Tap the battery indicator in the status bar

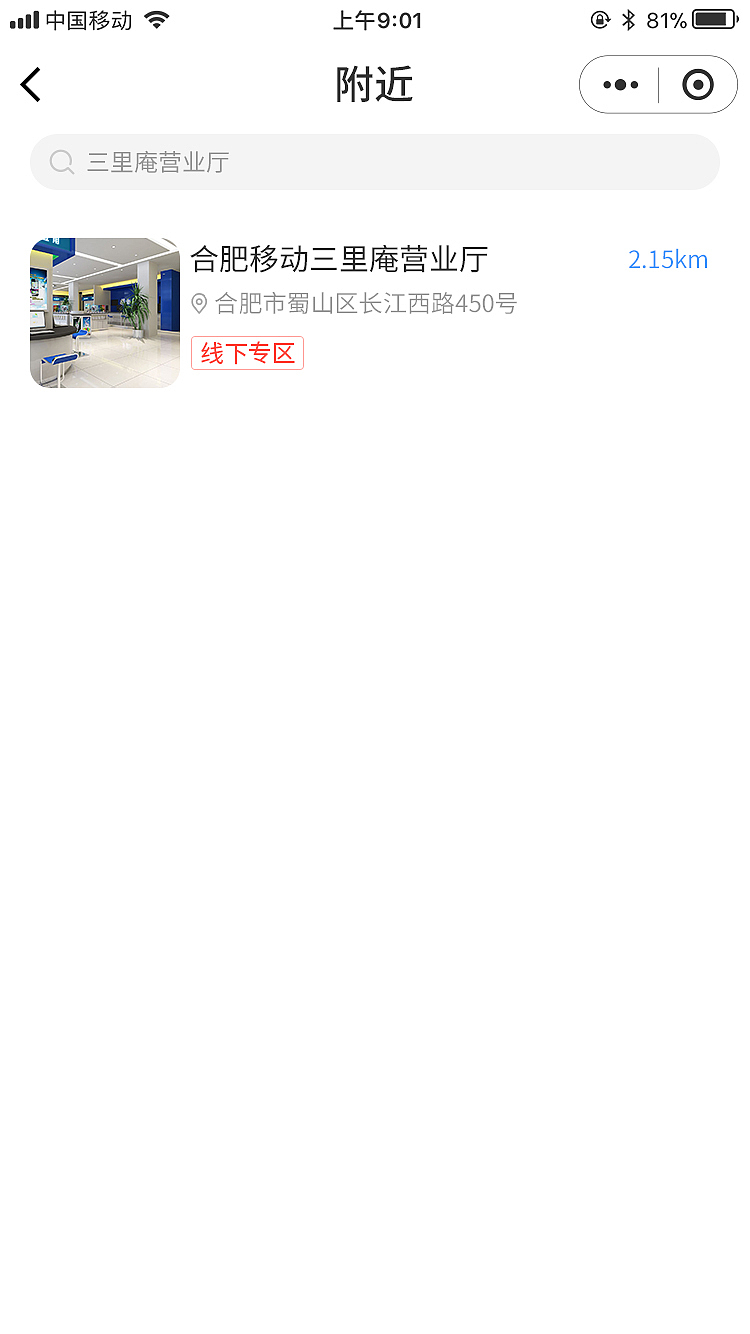coord(712,19)
